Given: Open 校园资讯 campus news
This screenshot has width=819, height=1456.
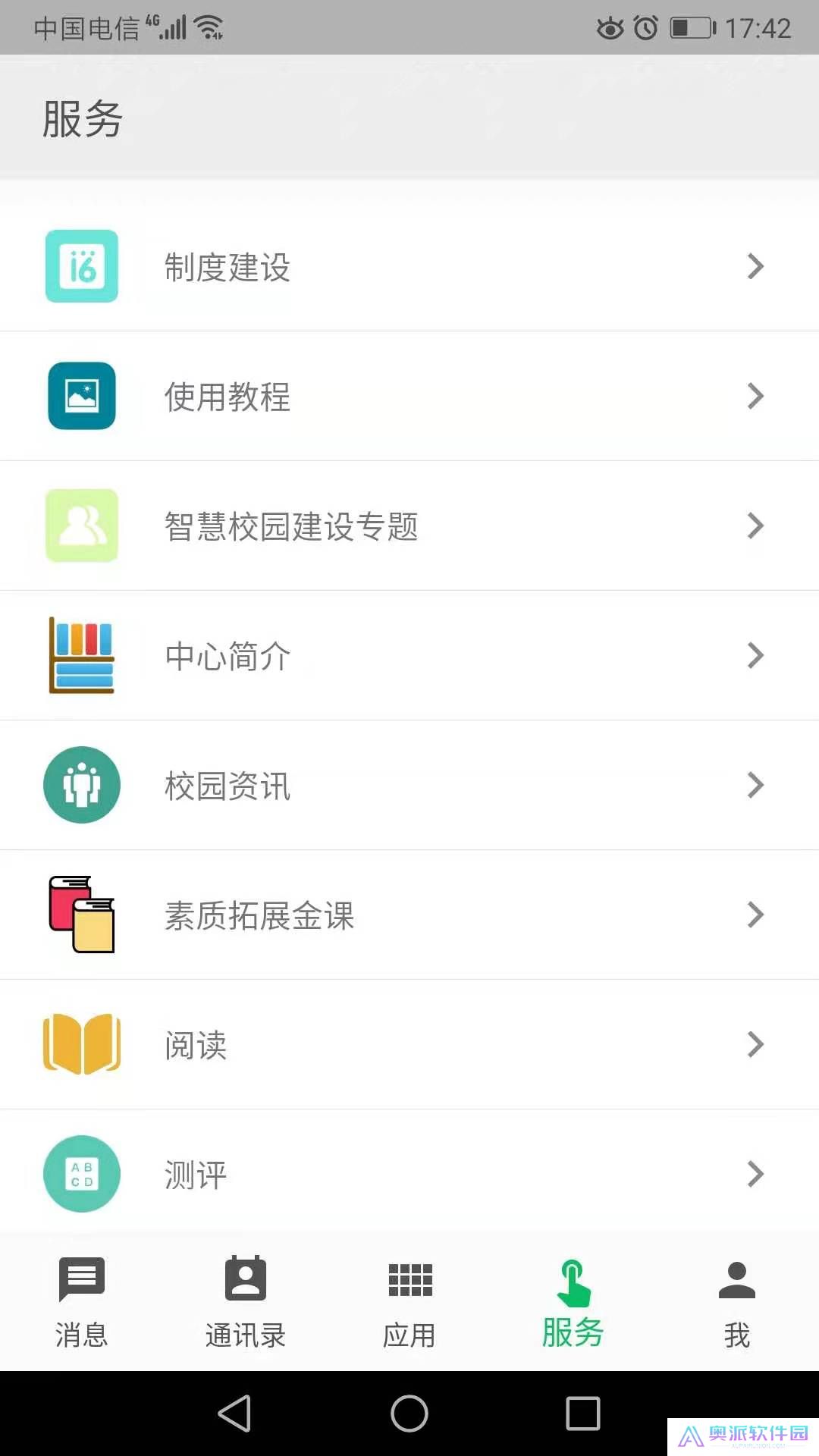Looking at the screenshot, I should coord(409,786).
